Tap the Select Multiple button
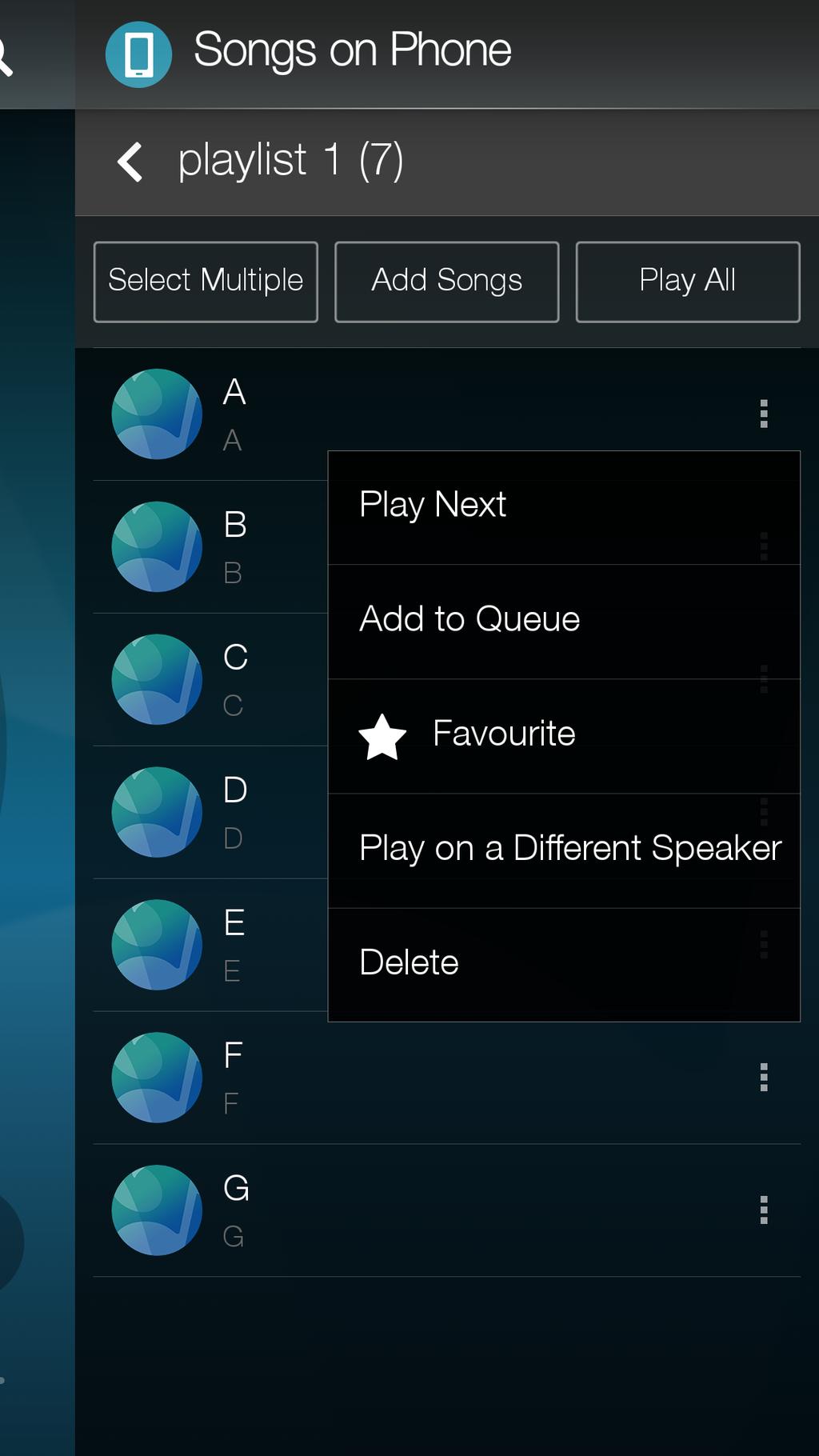The height and width of the screenshot is (1456, 819). click(206, 282)
